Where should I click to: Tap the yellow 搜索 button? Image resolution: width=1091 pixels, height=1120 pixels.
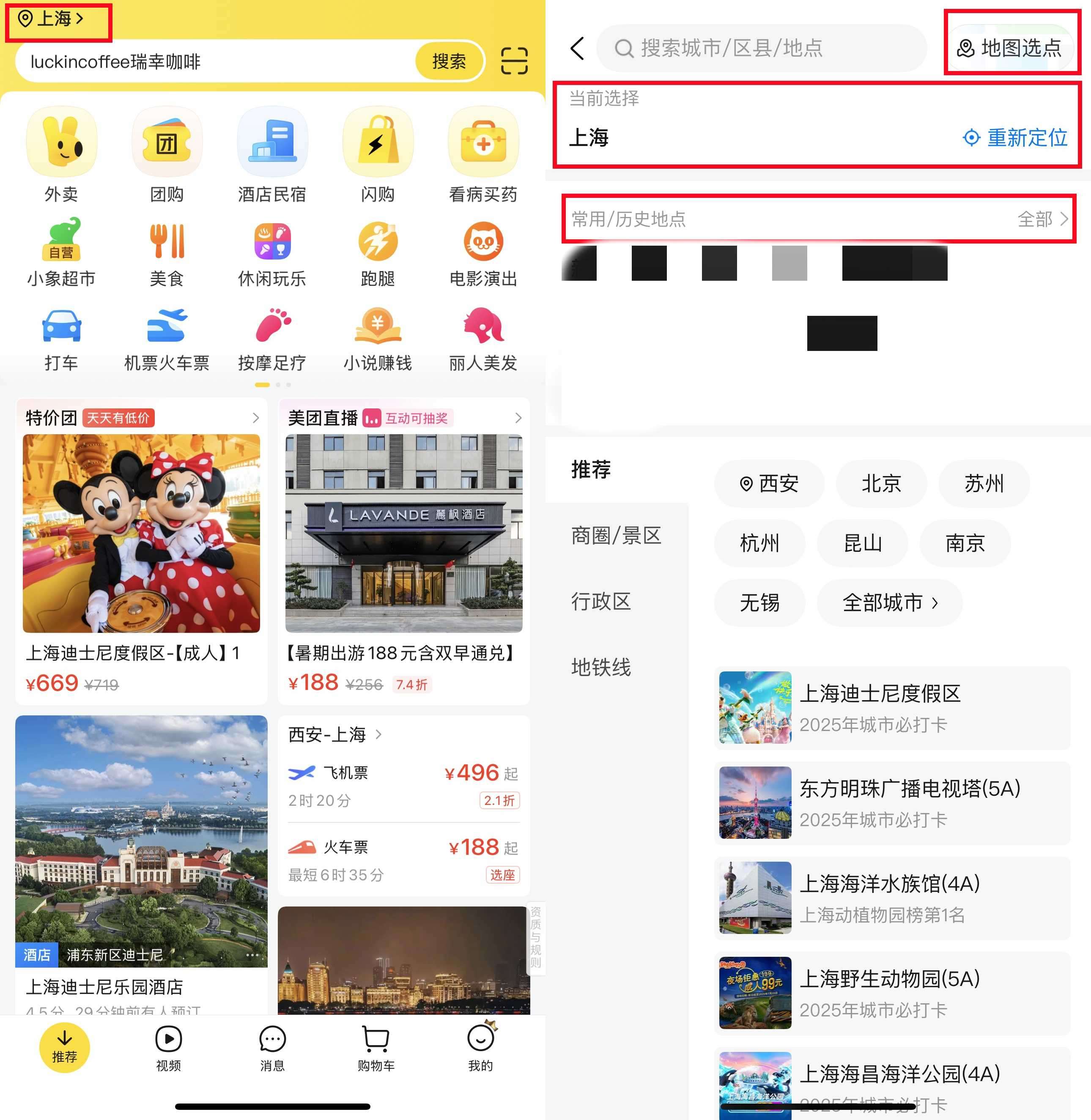[449, 61]
